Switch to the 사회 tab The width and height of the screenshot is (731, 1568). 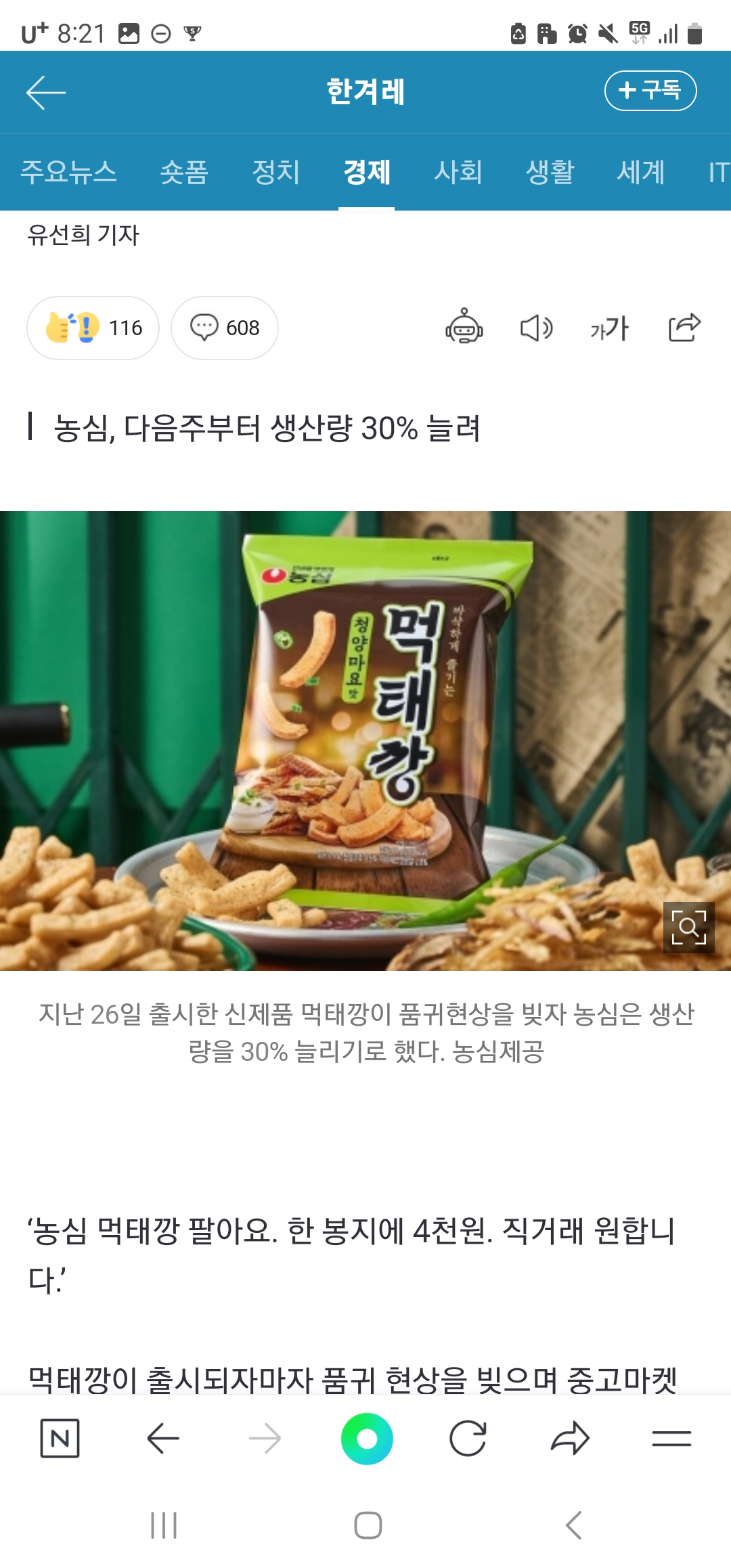(x=458, y=172)
